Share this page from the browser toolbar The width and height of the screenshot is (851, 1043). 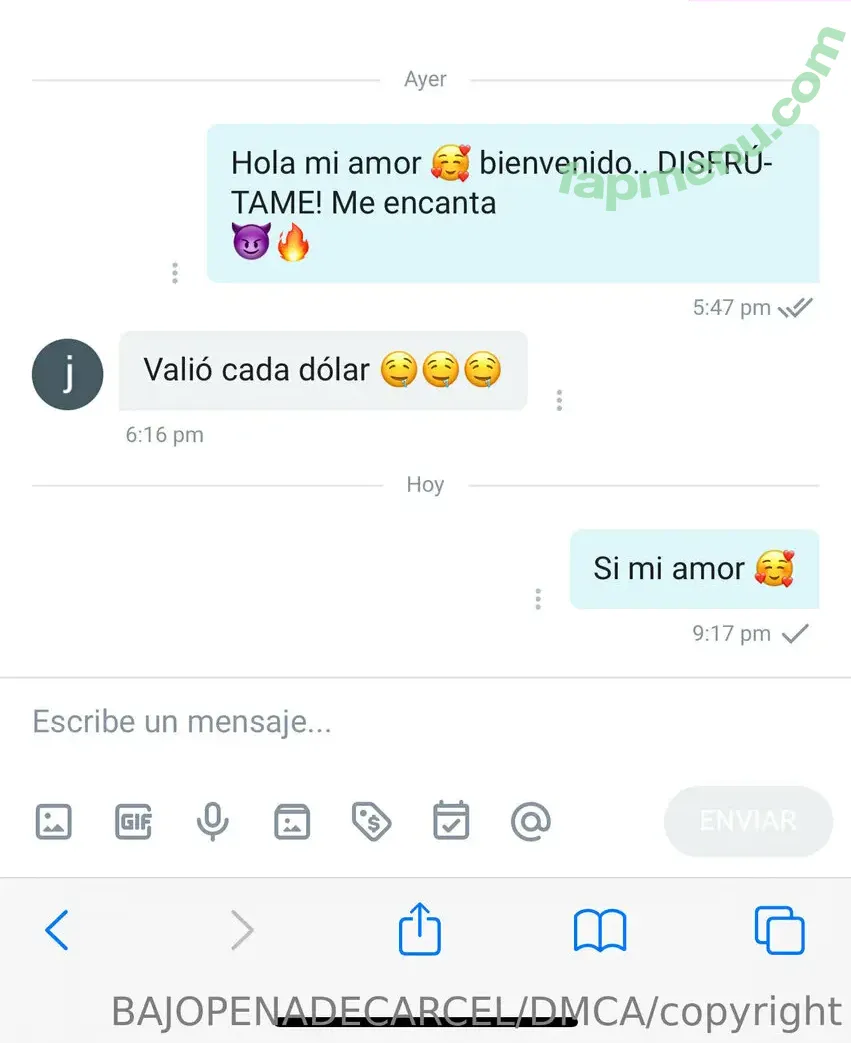(x=420, y=930)
